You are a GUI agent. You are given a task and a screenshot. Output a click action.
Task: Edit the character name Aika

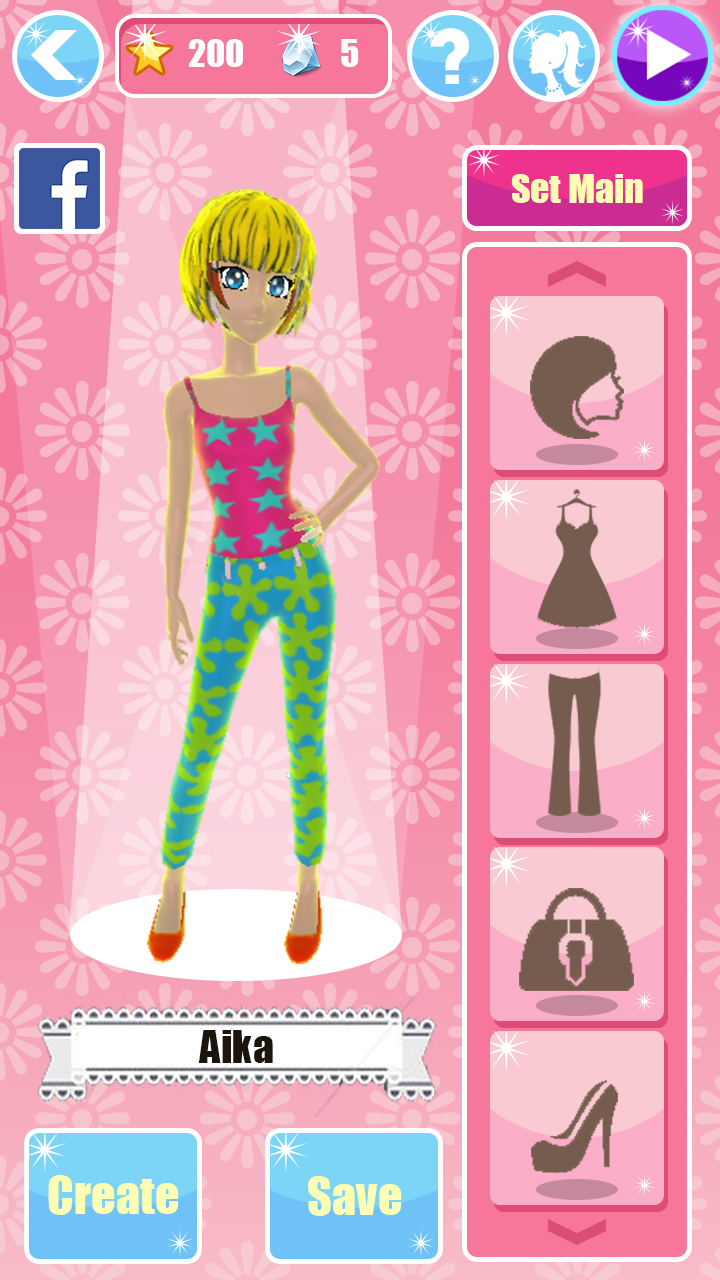click(x=236, y=1047)
